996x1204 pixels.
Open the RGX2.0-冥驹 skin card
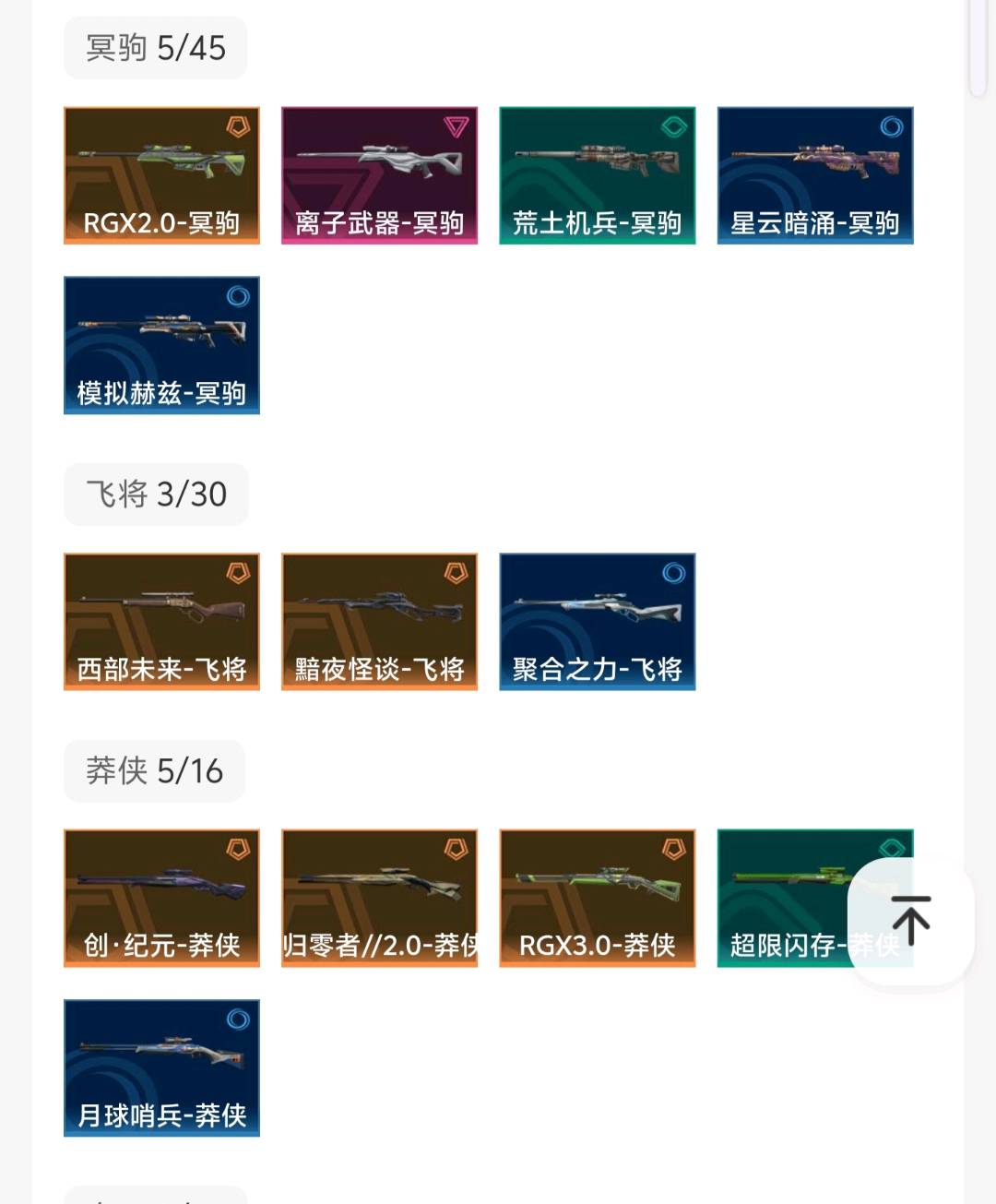click(x=161, y=175)
